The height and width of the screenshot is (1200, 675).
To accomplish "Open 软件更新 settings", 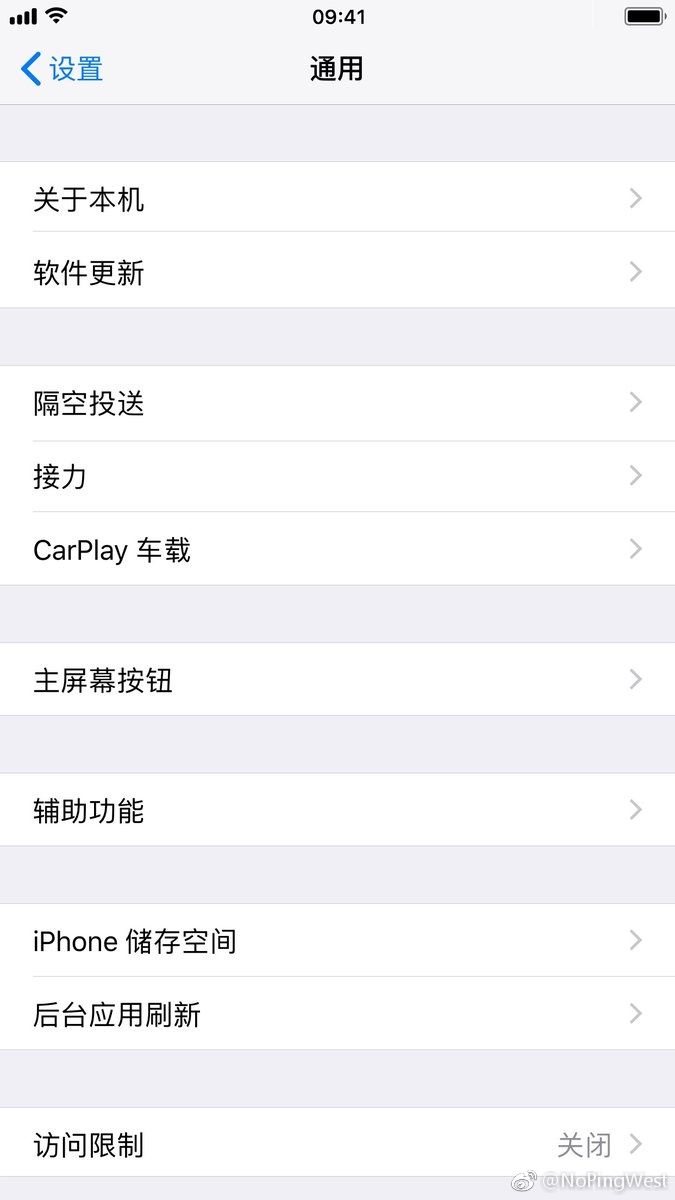I will click(x=337, y=271).
